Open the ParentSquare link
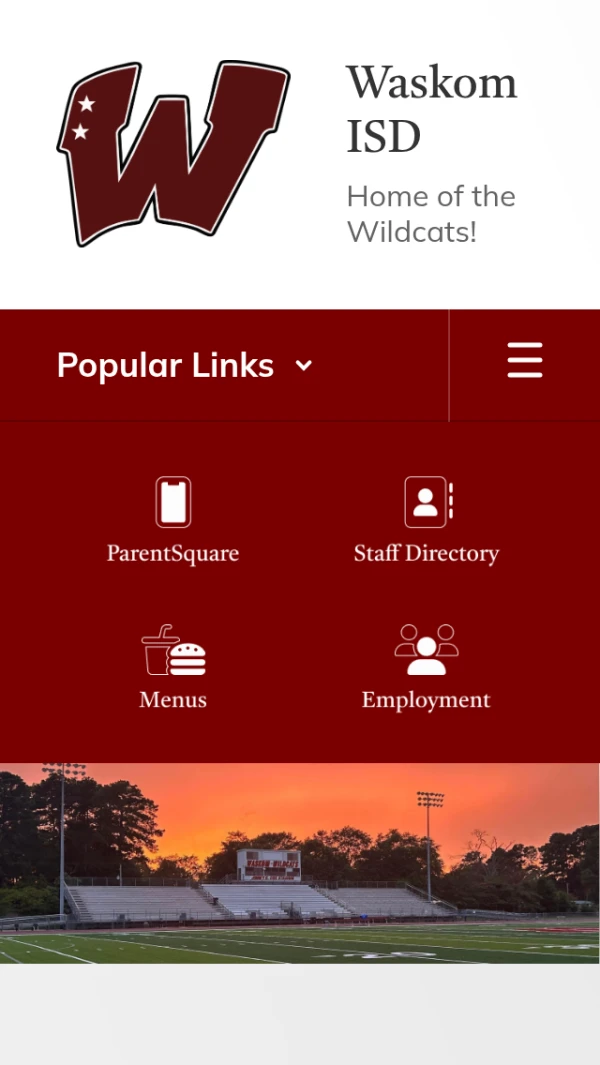This screenshot has width=600, height=1065. 173,521
